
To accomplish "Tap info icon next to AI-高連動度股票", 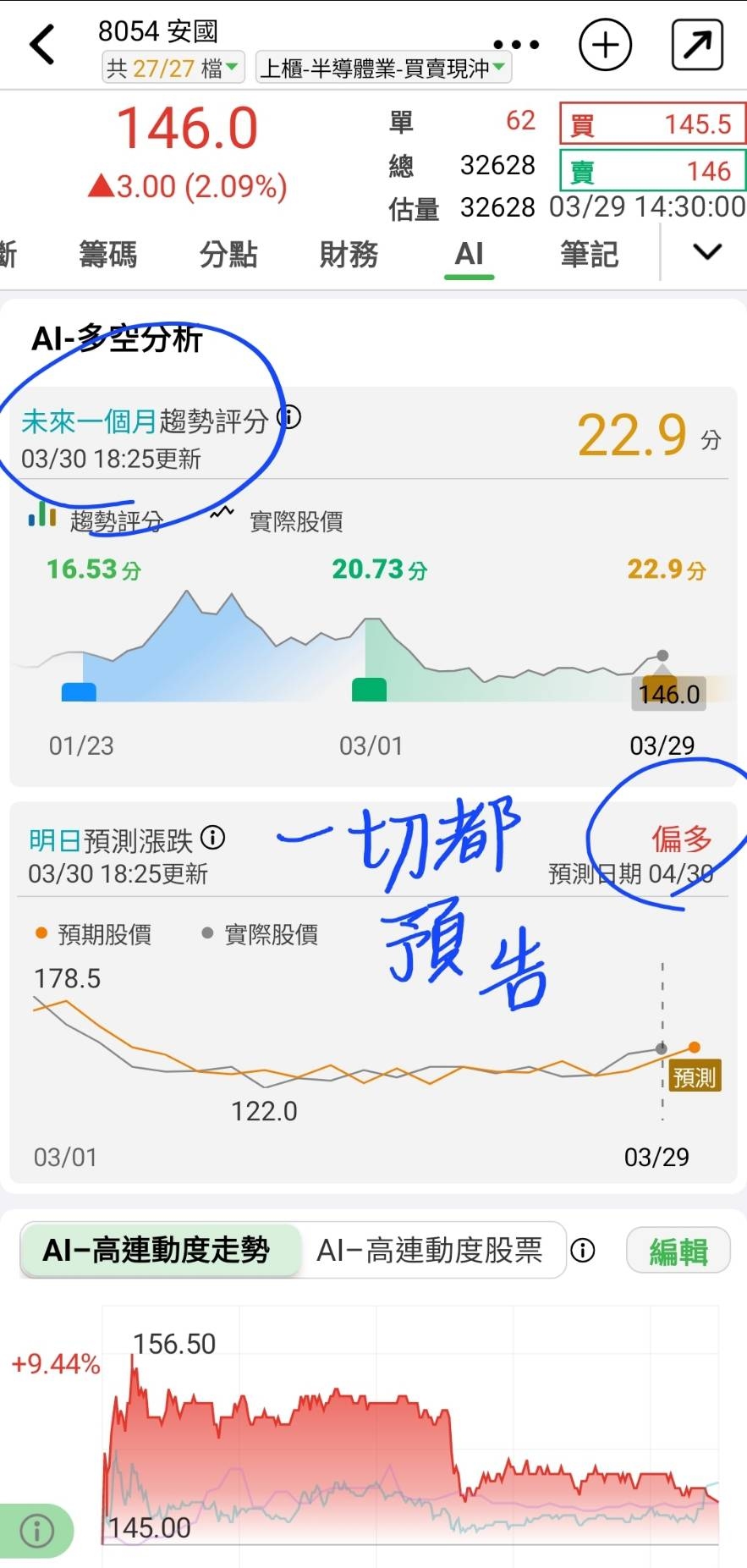I will coord(583,1251).
